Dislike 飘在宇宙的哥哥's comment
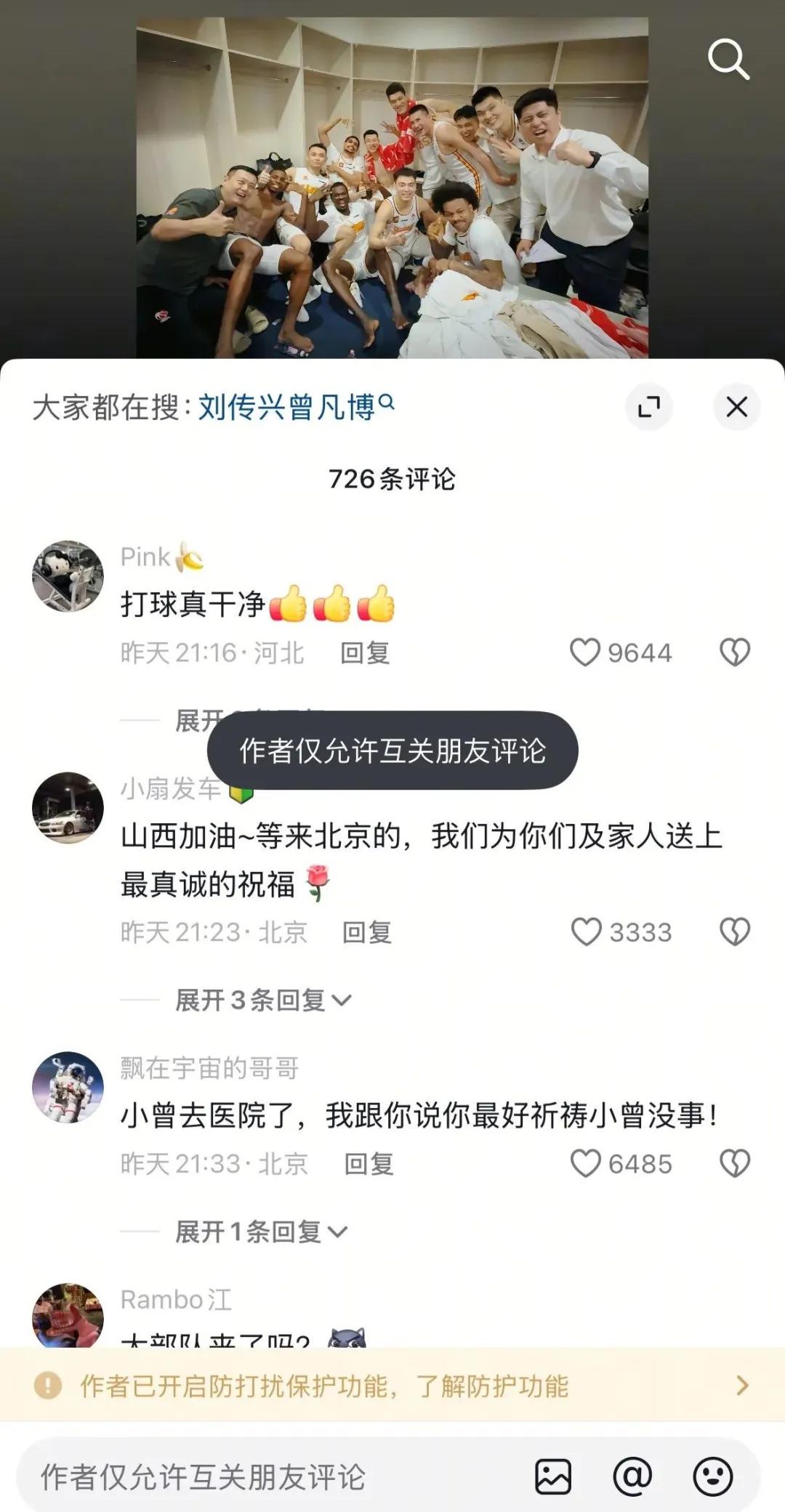 pyautogui.click(x=734, y=1164)
